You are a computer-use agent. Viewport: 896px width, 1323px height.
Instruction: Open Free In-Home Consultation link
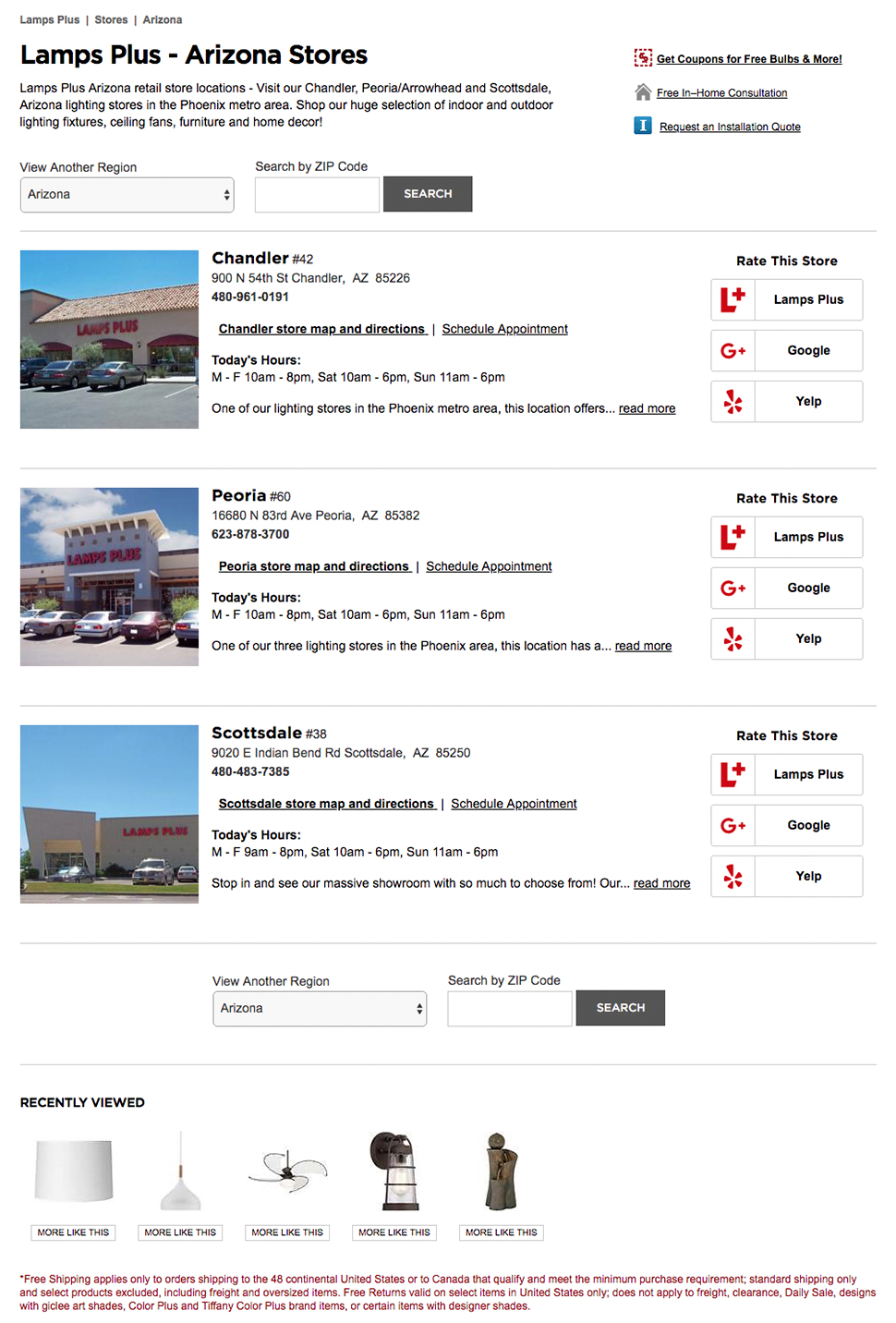coord(721,93)
